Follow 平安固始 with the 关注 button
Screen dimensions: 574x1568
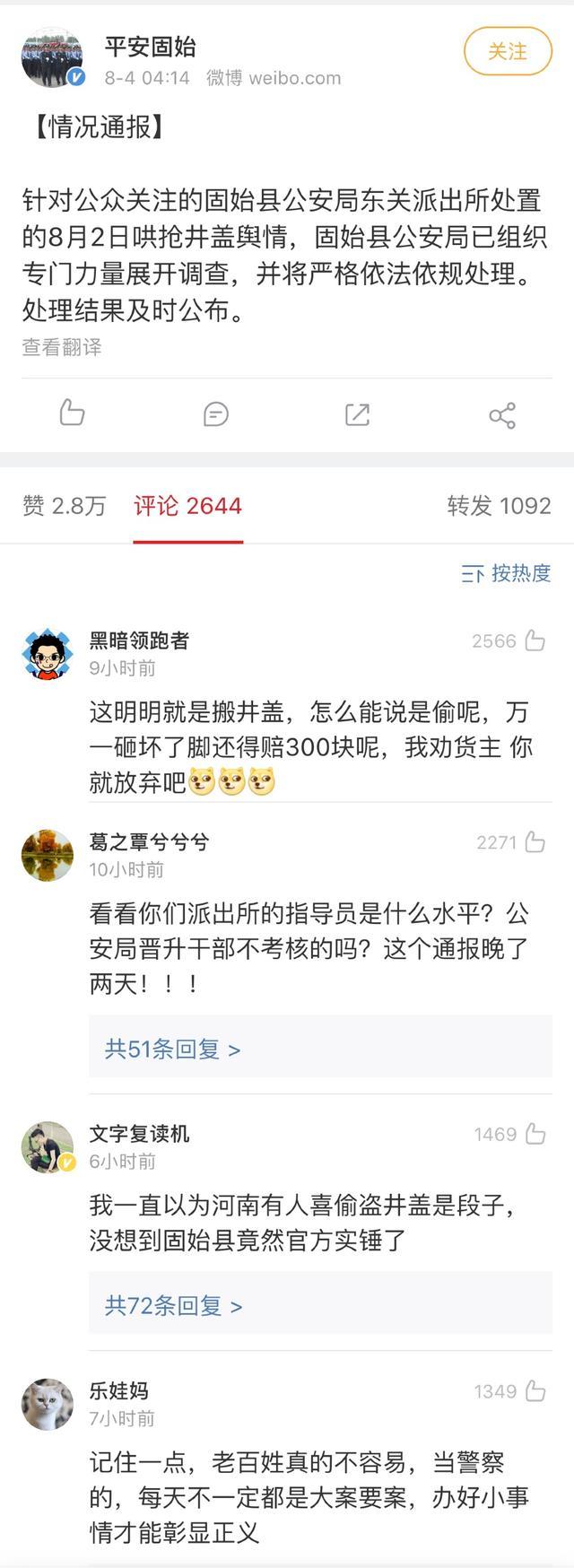point(507,52)
